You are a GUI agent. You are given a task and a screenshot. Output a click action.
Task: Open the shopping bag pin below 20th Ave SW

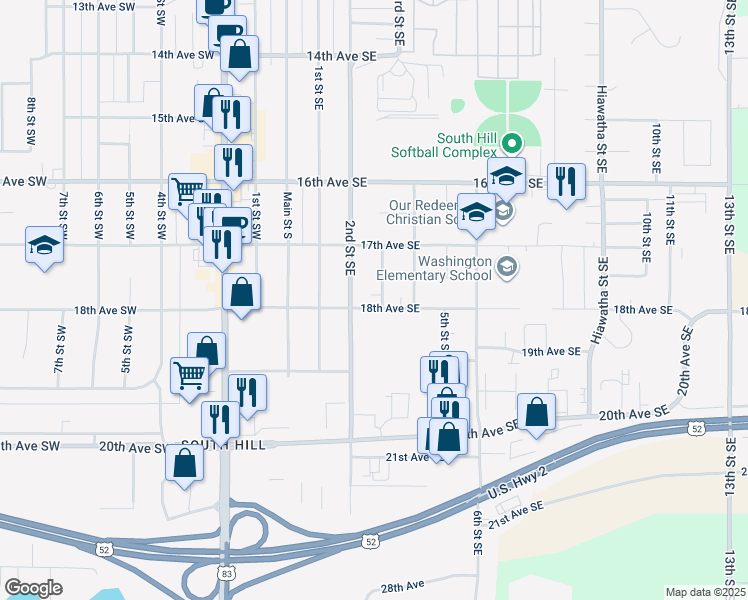[184, 464]
